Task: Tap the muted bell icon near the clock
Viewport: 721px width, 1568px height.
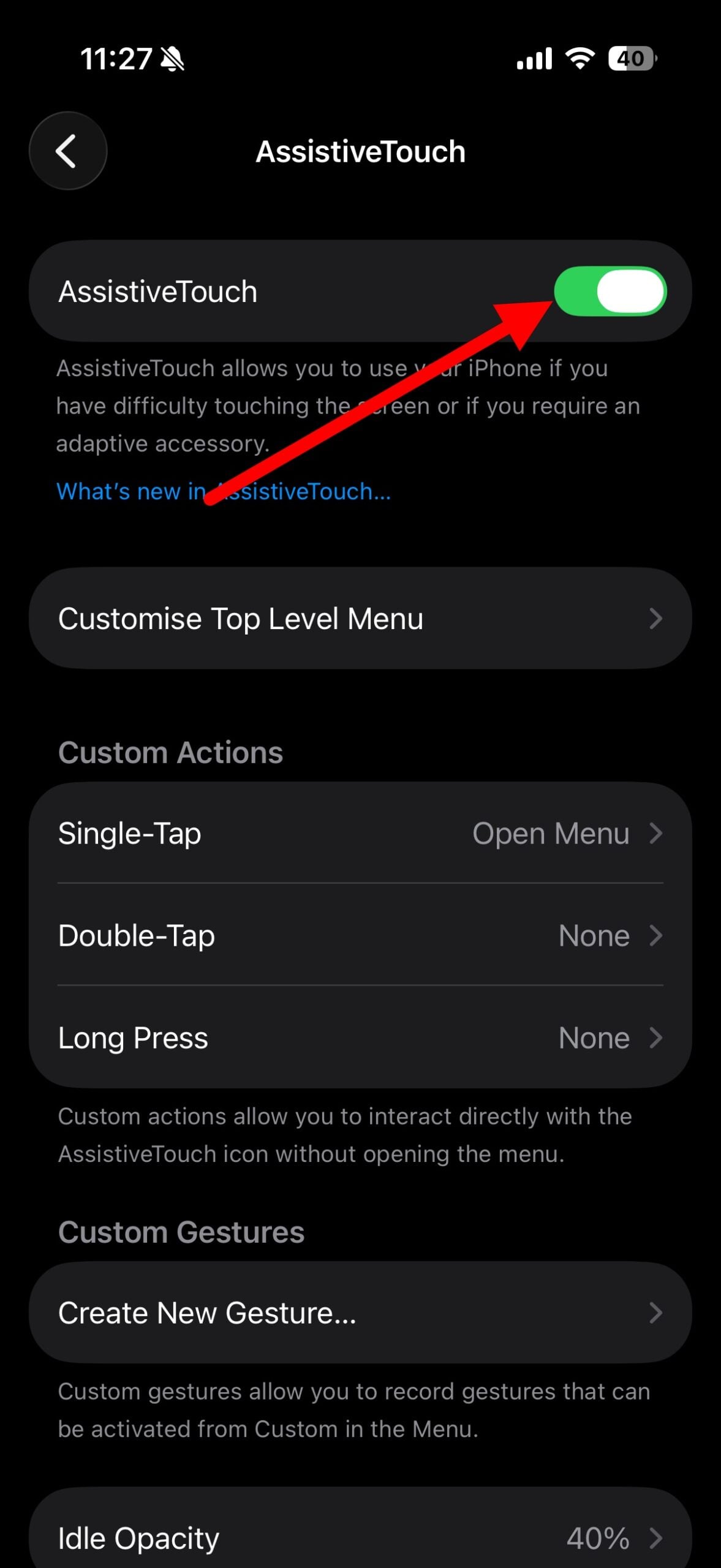Action: 172,59
